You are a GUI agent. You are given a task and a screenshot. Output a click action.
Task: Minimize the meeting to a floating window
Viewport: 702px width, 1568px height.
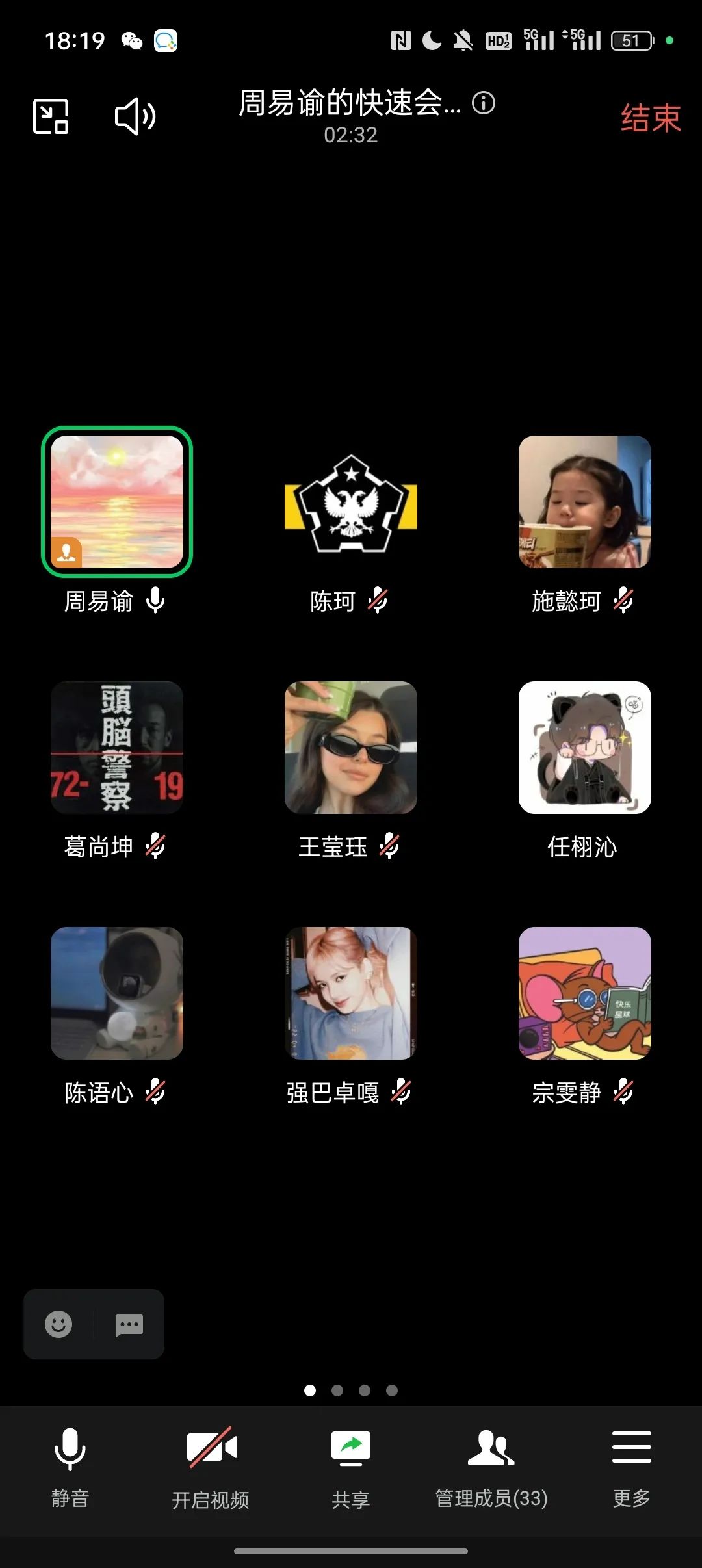click(51, 117)
